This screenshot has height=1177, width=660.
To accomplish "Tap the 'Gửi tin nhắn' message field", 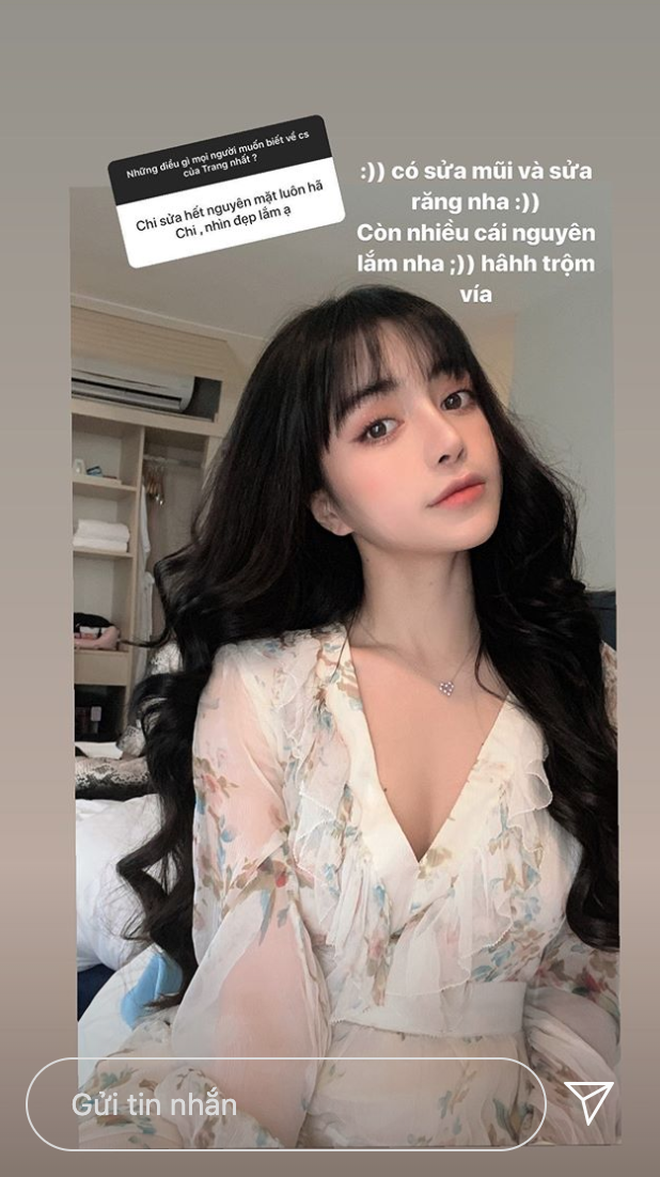I will click(286, 1104).
